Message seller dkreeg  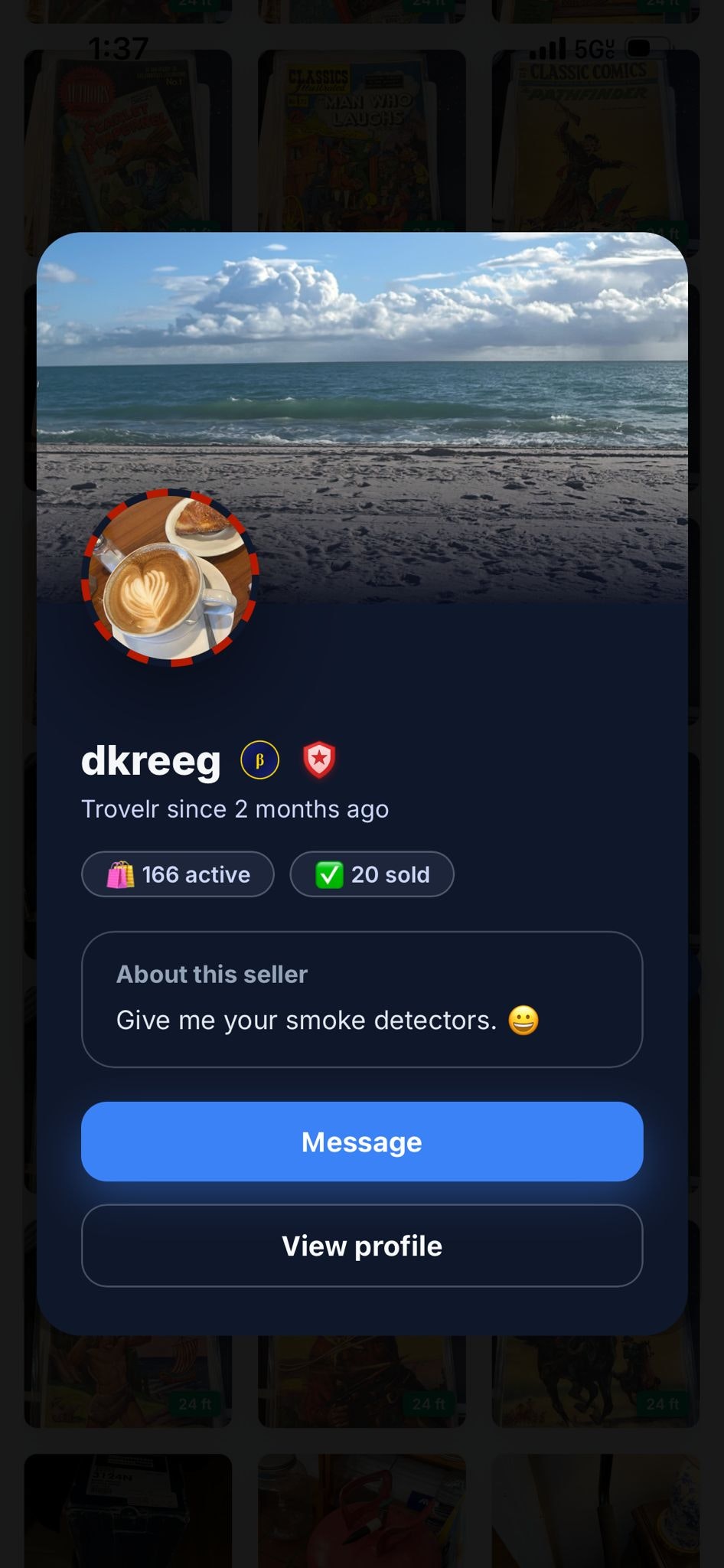coord(362,1142)
